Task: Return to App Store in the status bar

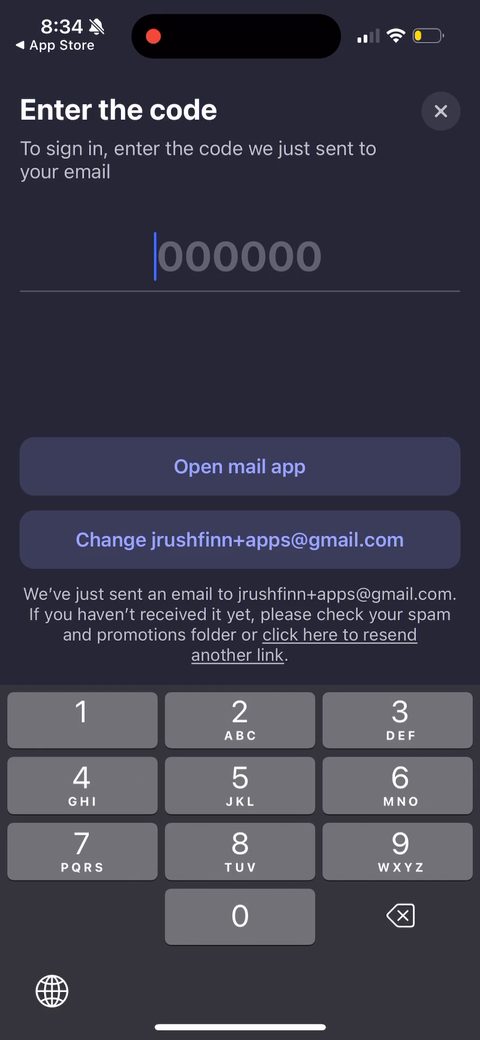Action: coord(55,46)
